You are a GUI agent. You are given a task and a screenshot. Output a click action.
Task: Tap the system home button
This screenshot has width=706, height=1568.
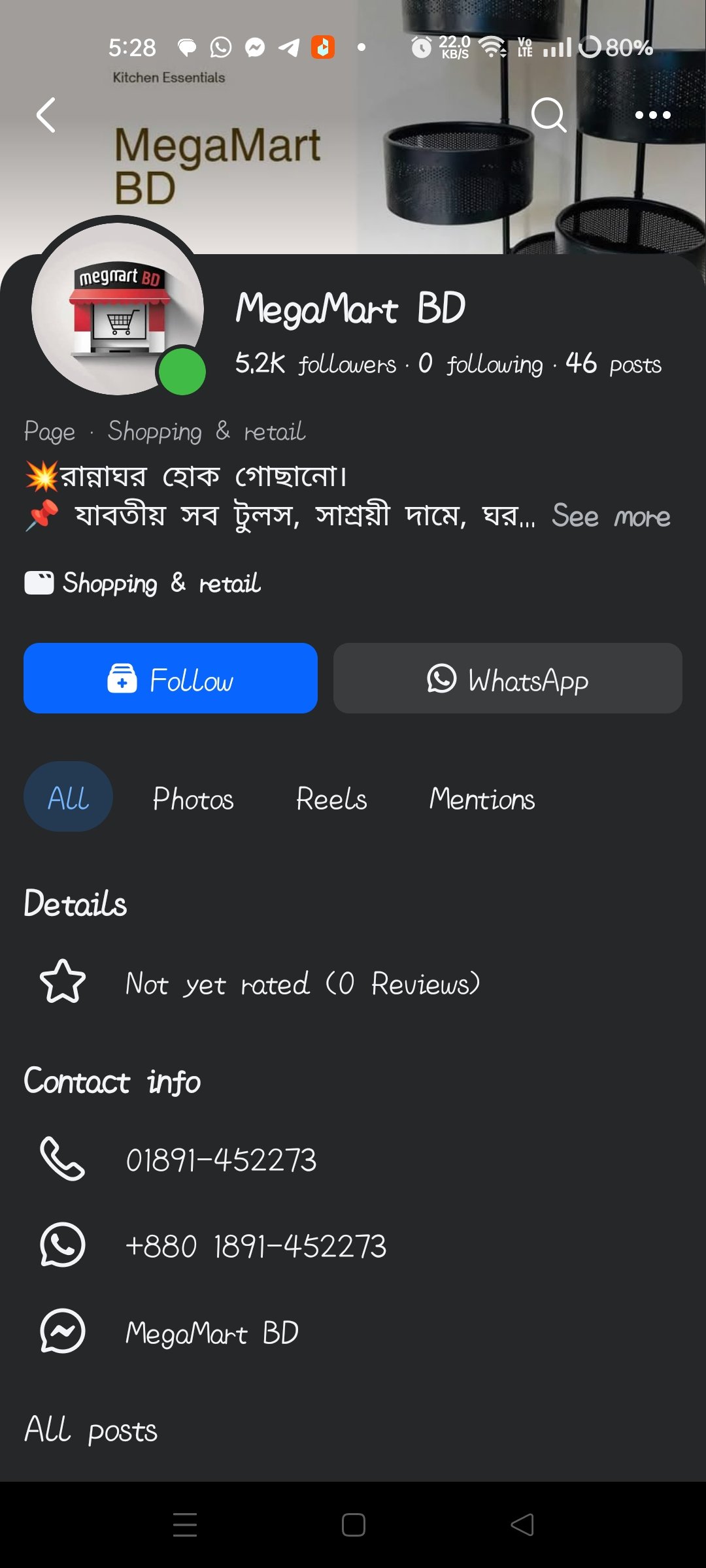click(x=353, y=1525)
